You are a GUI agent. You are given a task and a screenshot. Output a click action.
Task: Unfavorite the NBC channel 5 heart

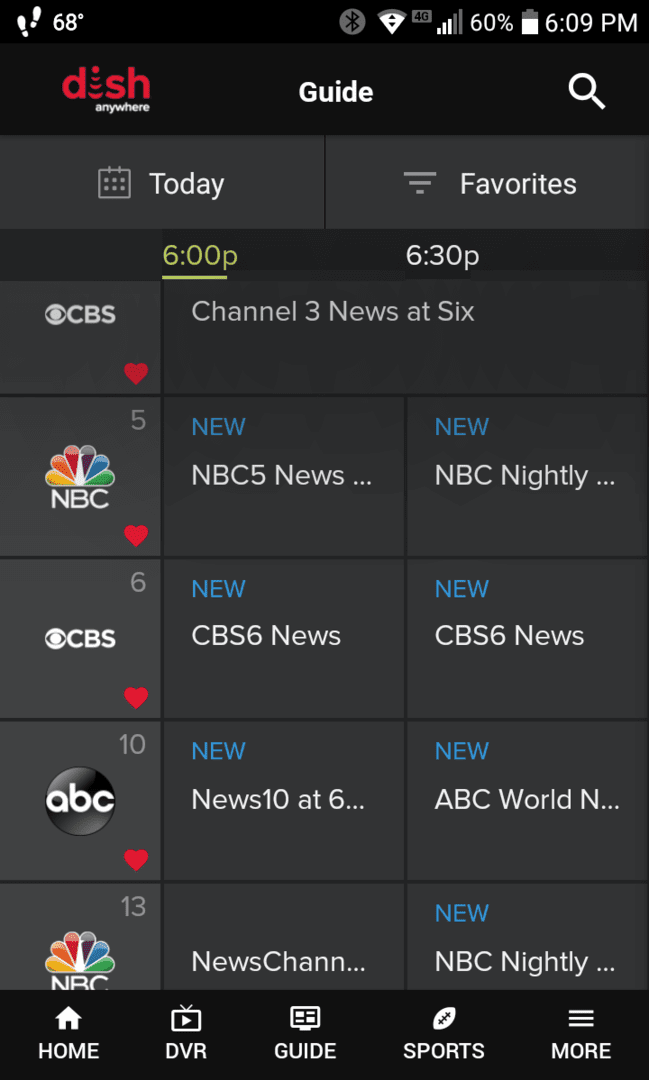click(x=136, y=535)
